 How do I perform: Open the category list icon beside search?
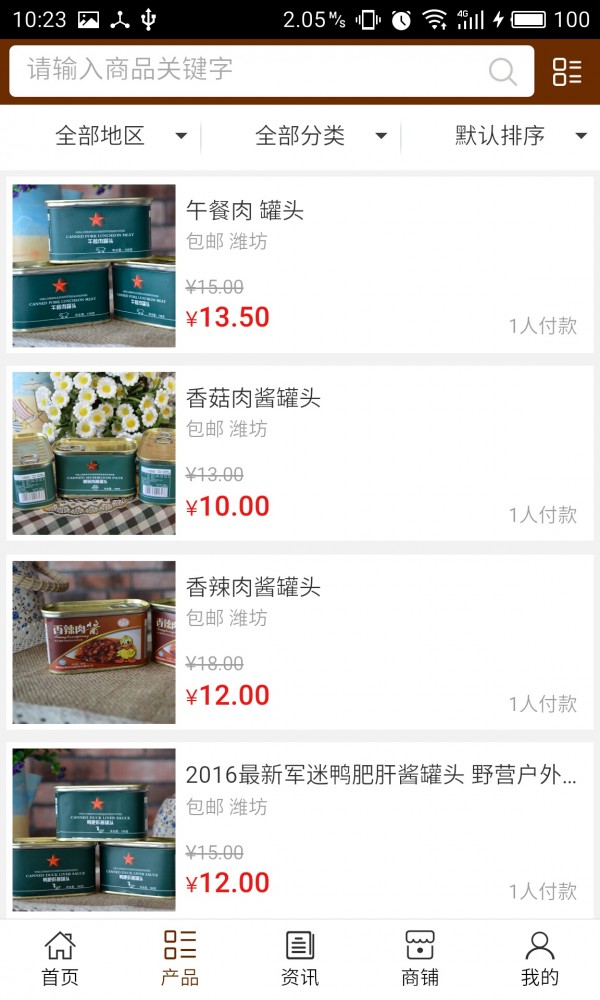coord(567,71)
